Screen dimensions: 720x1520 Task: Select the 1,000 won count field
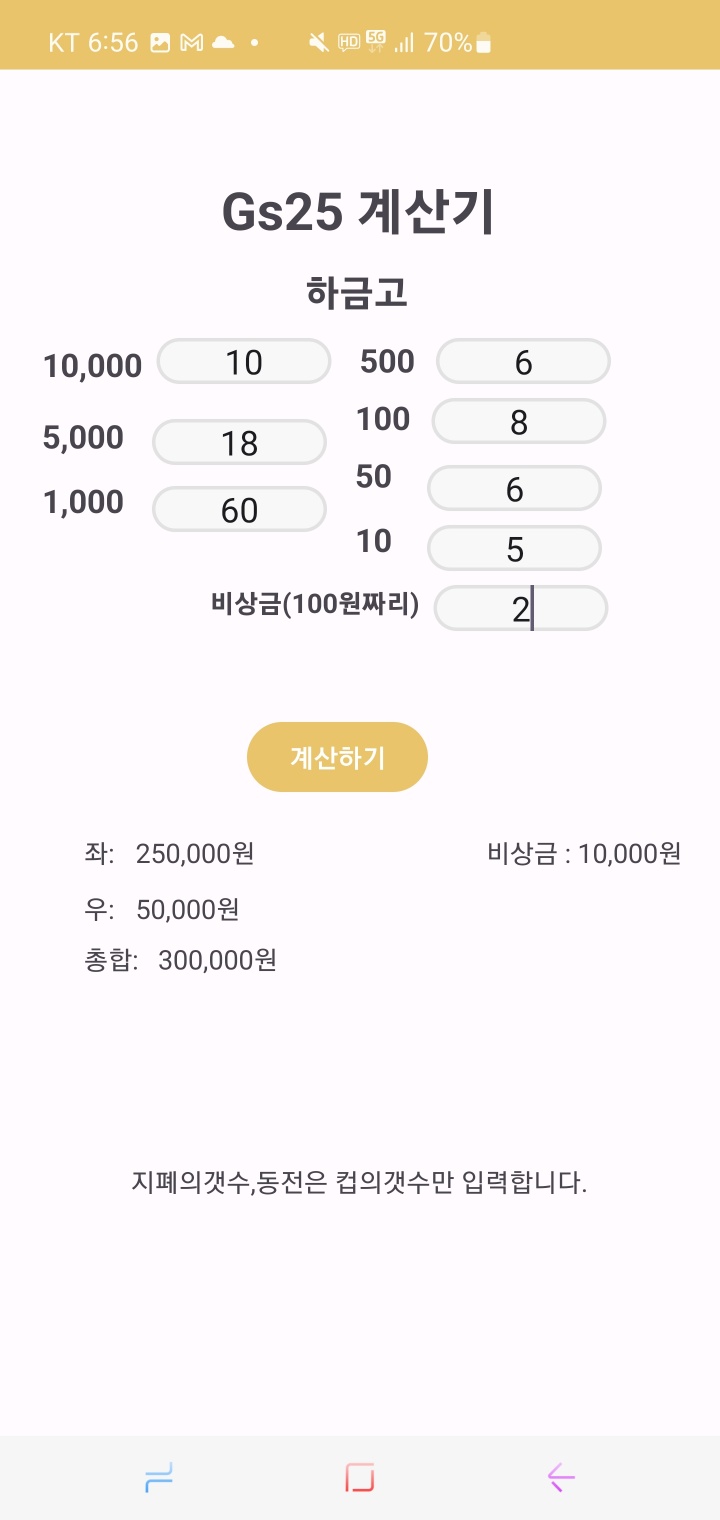tap(239, 509)
